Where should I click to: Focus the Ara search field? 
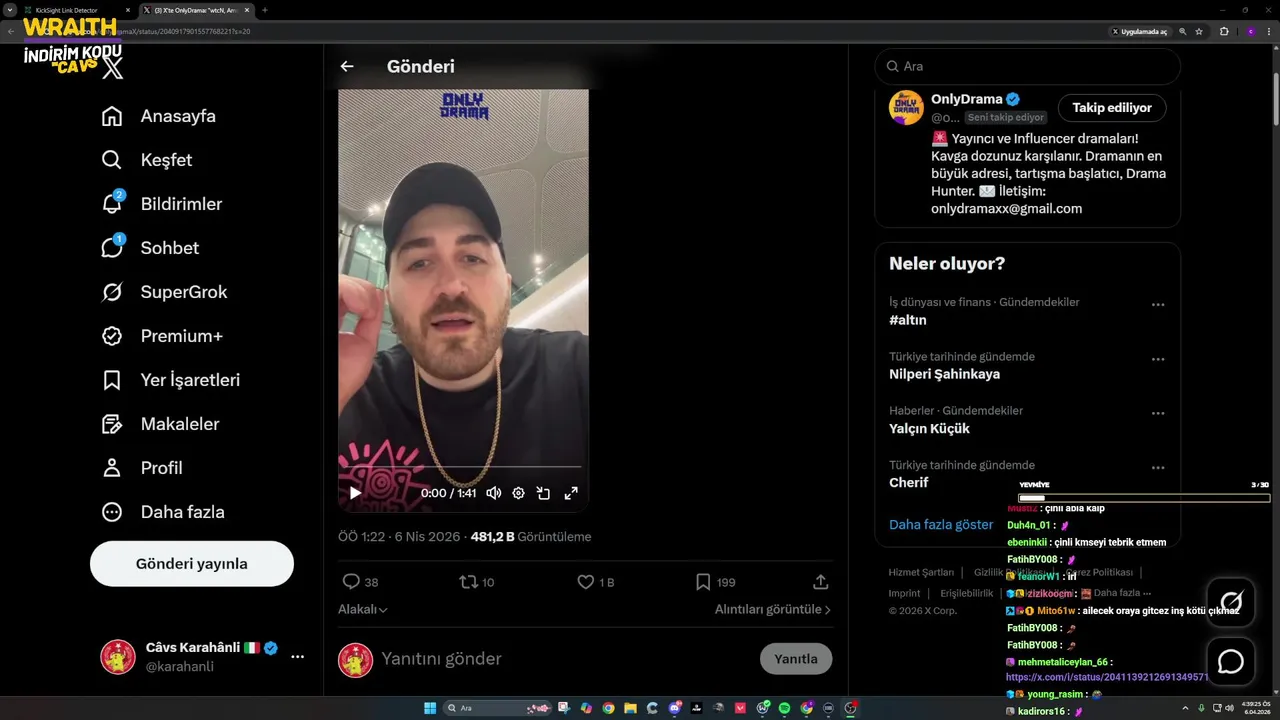tap(1030, 66)
